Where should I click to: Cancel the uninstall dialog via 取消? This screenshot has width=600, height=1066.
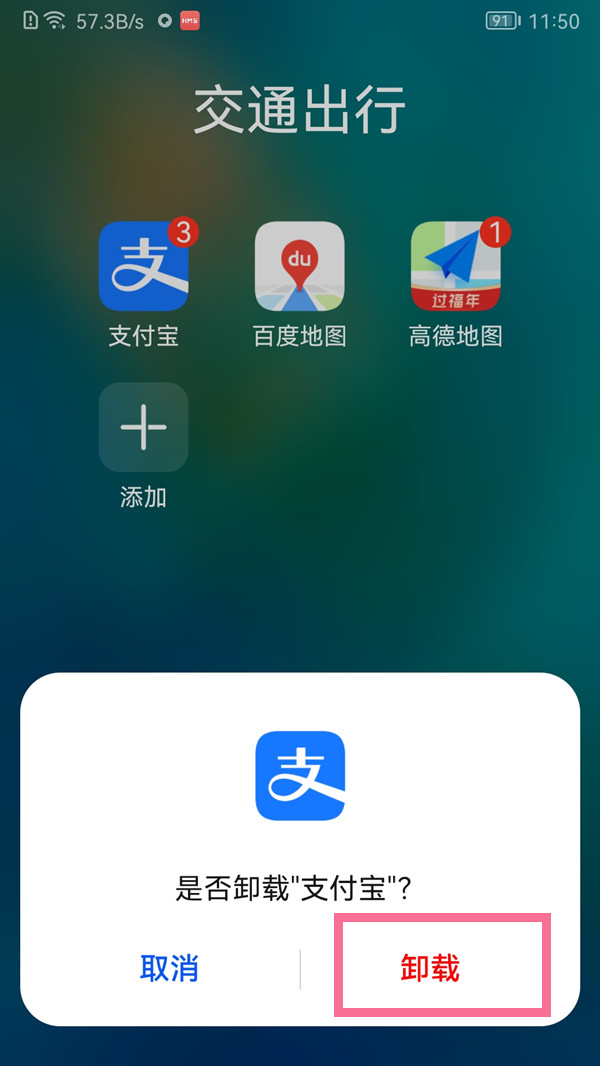click(x=169, y=968)
